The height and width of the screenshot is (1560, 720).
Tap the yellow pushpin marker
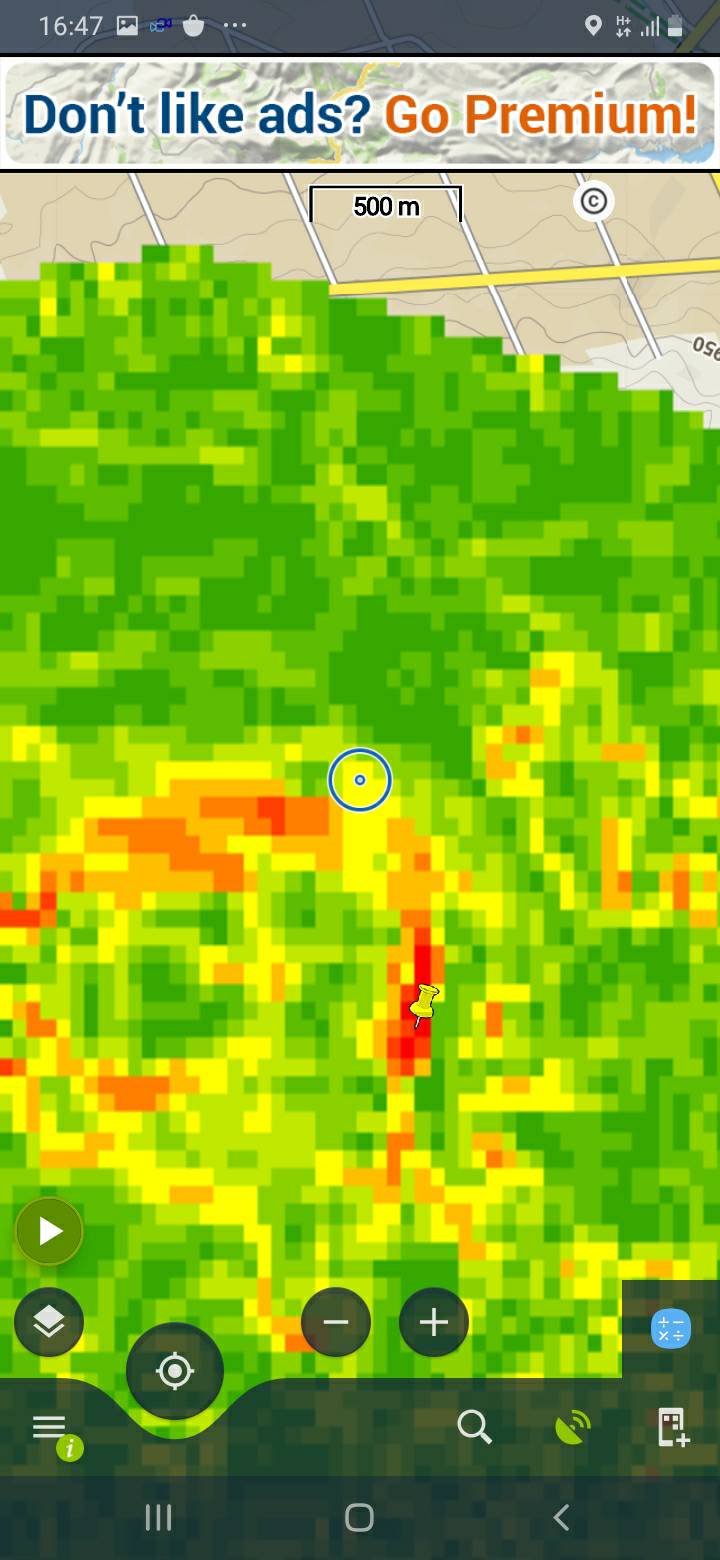coord(424,1004)
